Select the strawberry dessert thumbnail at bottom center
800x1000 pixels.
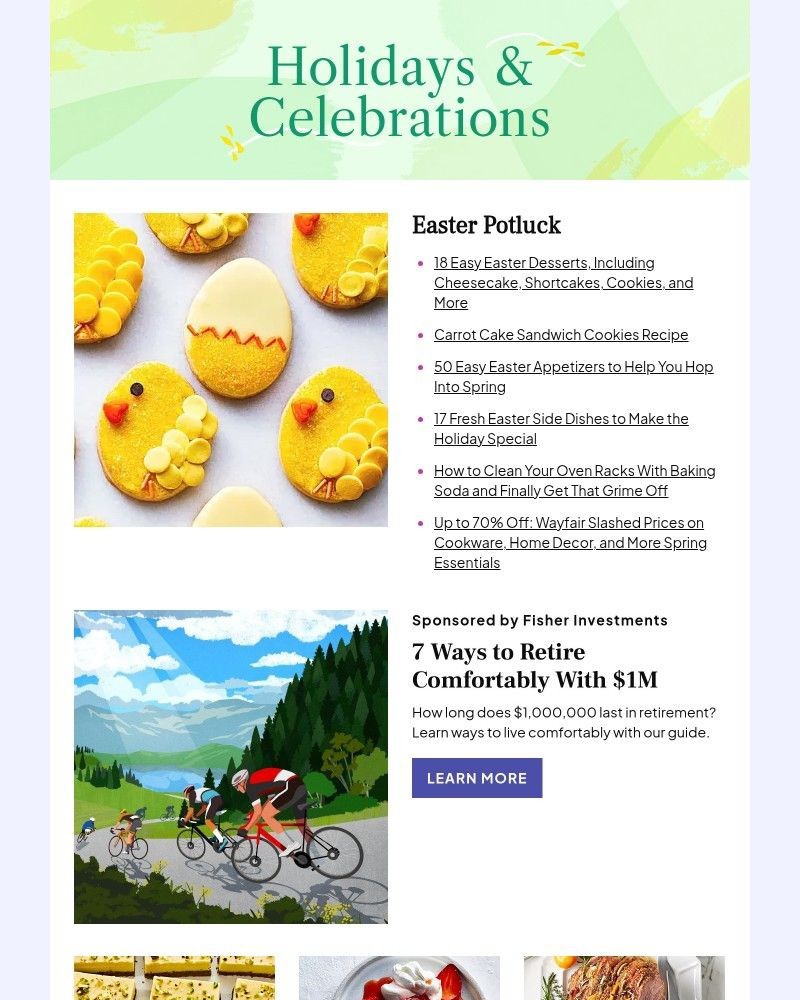[398, 978]
